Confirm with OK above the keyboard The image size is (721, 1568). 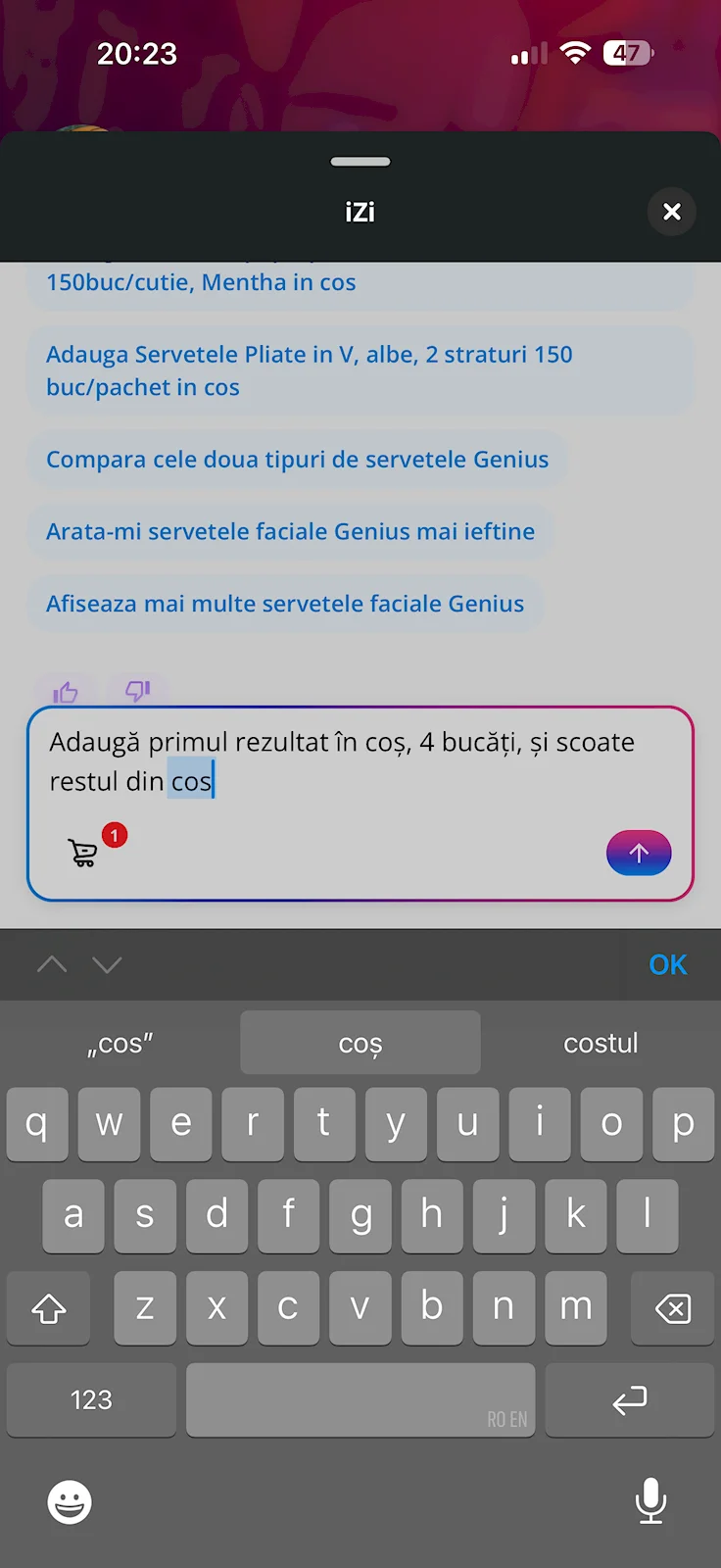click(x=667, y=965)
